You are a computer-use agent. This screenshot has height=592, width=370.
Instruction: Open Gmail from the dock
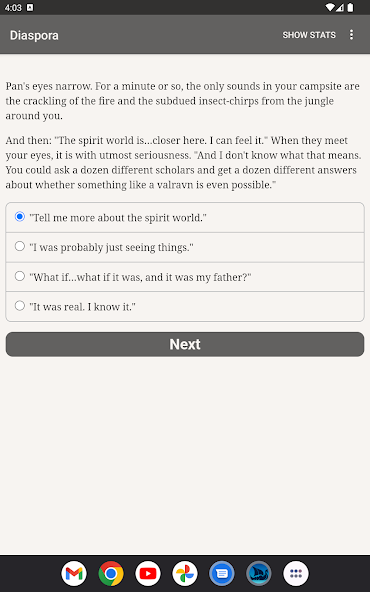[74, 574]
